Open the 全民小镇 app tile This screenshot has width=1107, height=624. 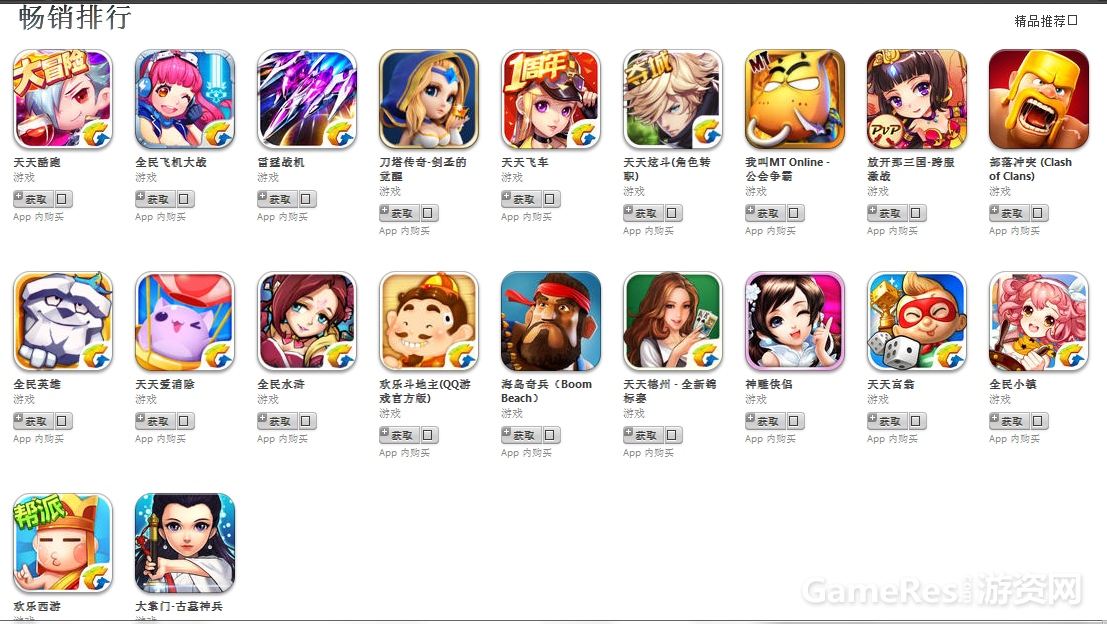[x=1038, y=321]
